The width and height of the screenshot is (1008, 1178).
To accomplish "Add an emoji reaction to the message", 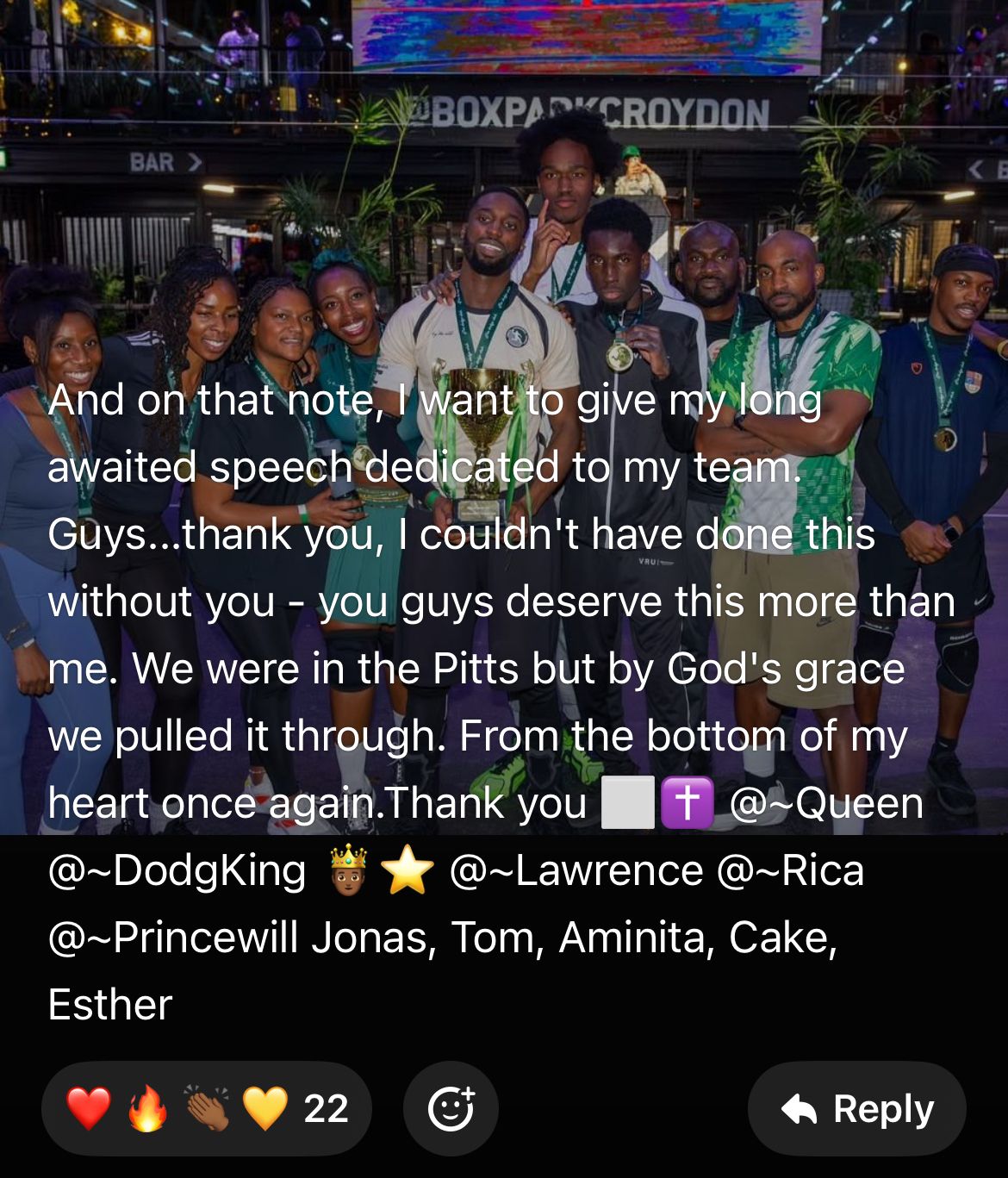I will coord(451,1108).
